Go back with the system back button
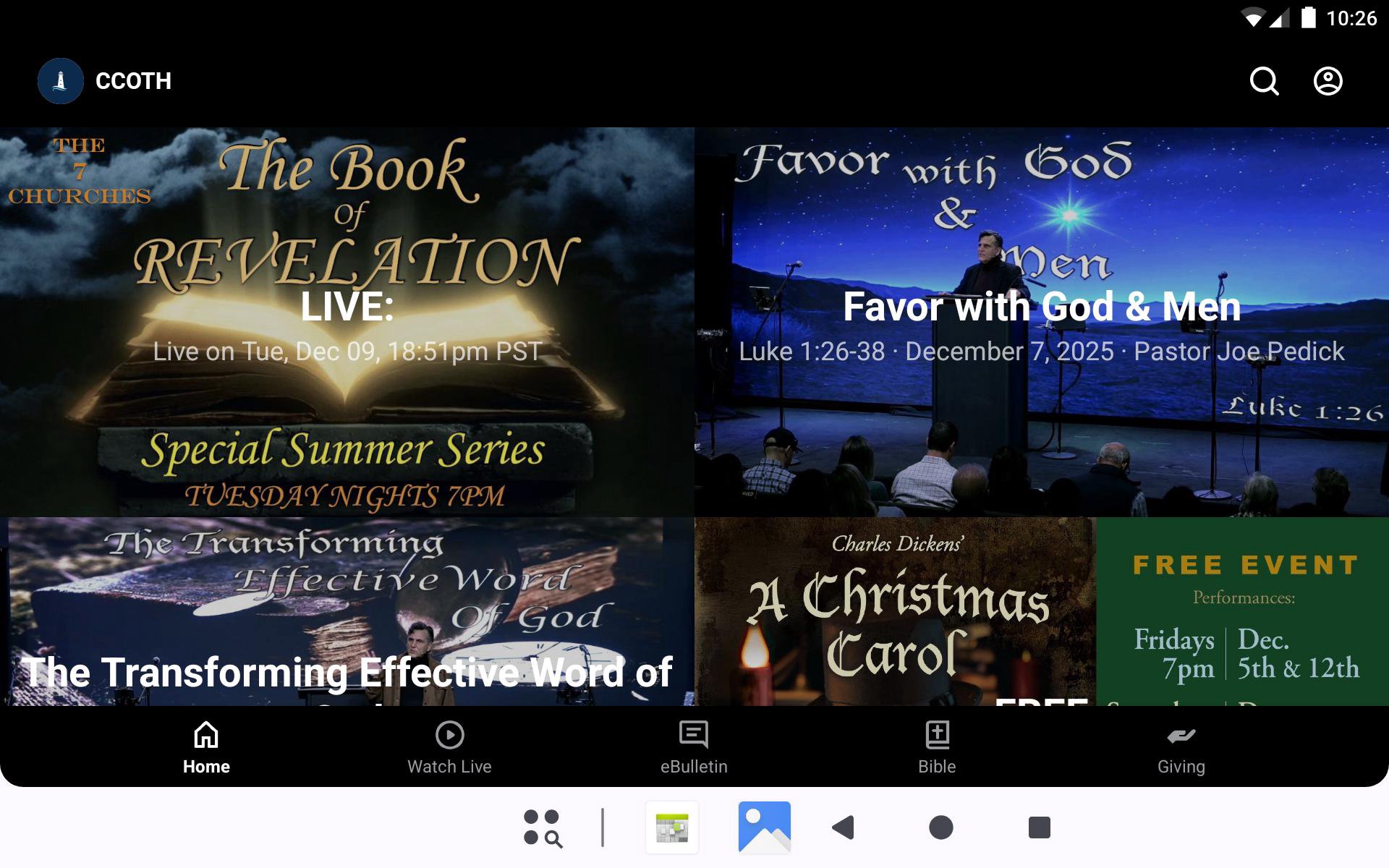1389x868 pixels. pyautogui.click(x=844, y=827)
